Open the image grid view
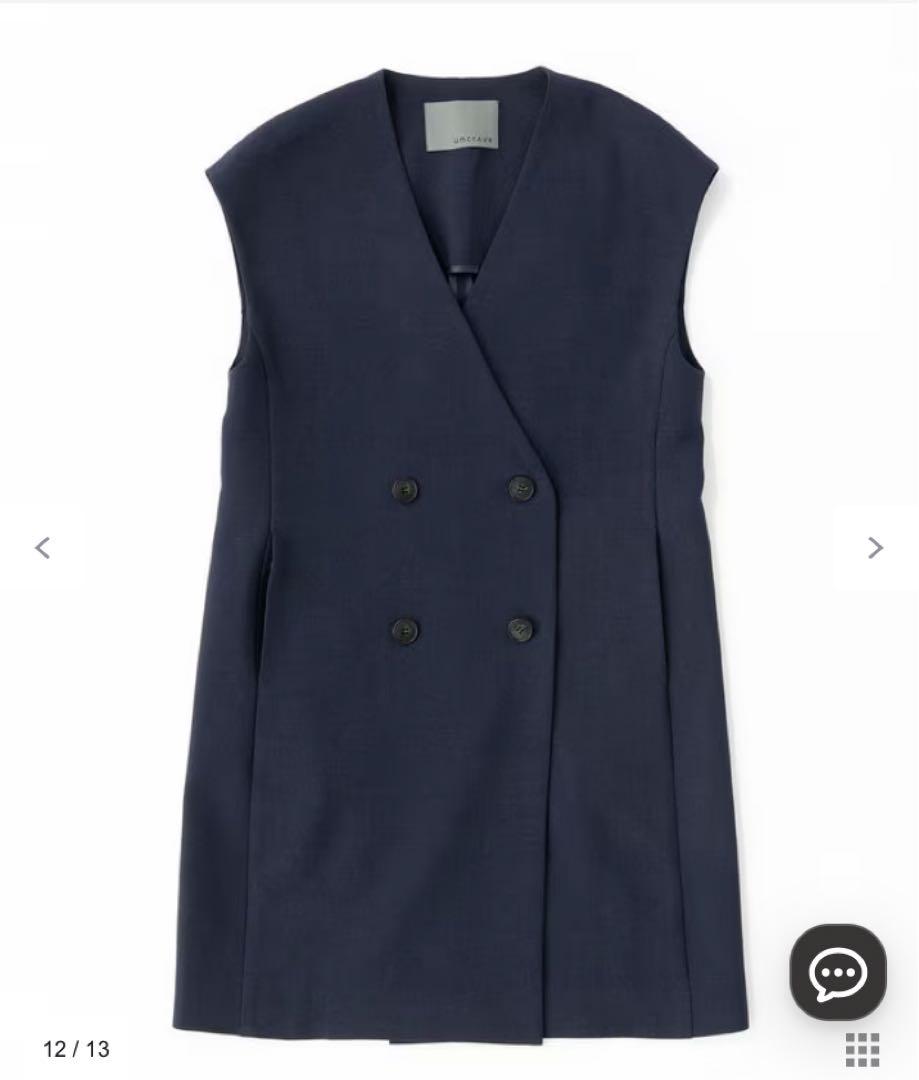919x1080 pixels. click(x=862, y=1049)
